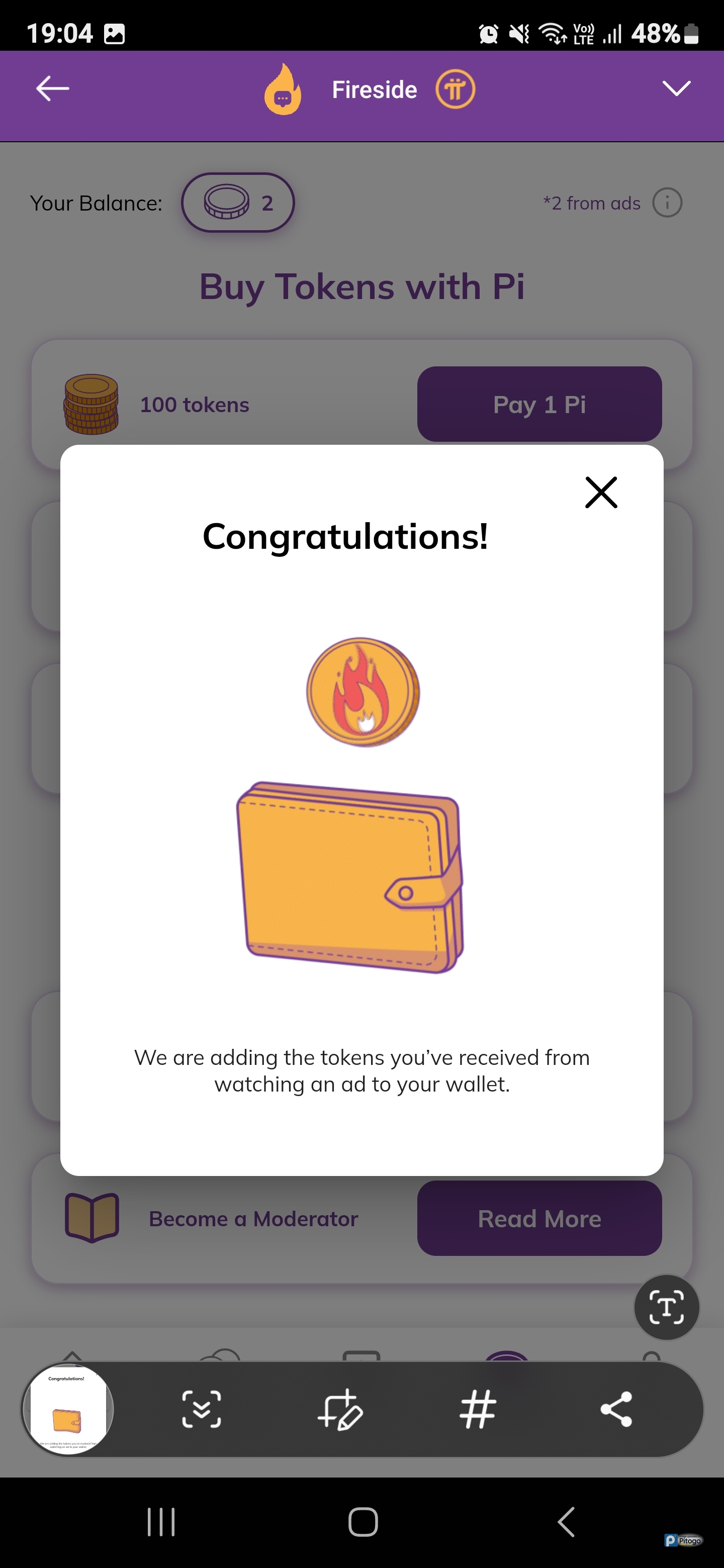Close the Congratulations dialog
724x1568 pixels.
(x=601, y=492)
